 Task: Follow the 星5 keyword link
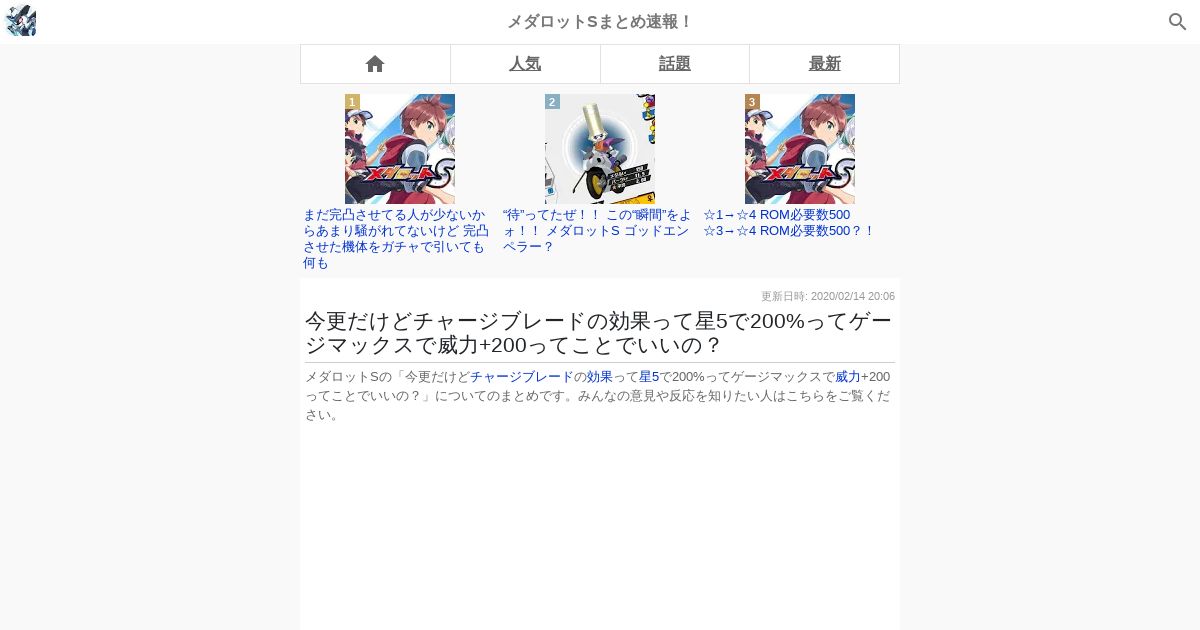pyautogui.click(x=649, y=377)
